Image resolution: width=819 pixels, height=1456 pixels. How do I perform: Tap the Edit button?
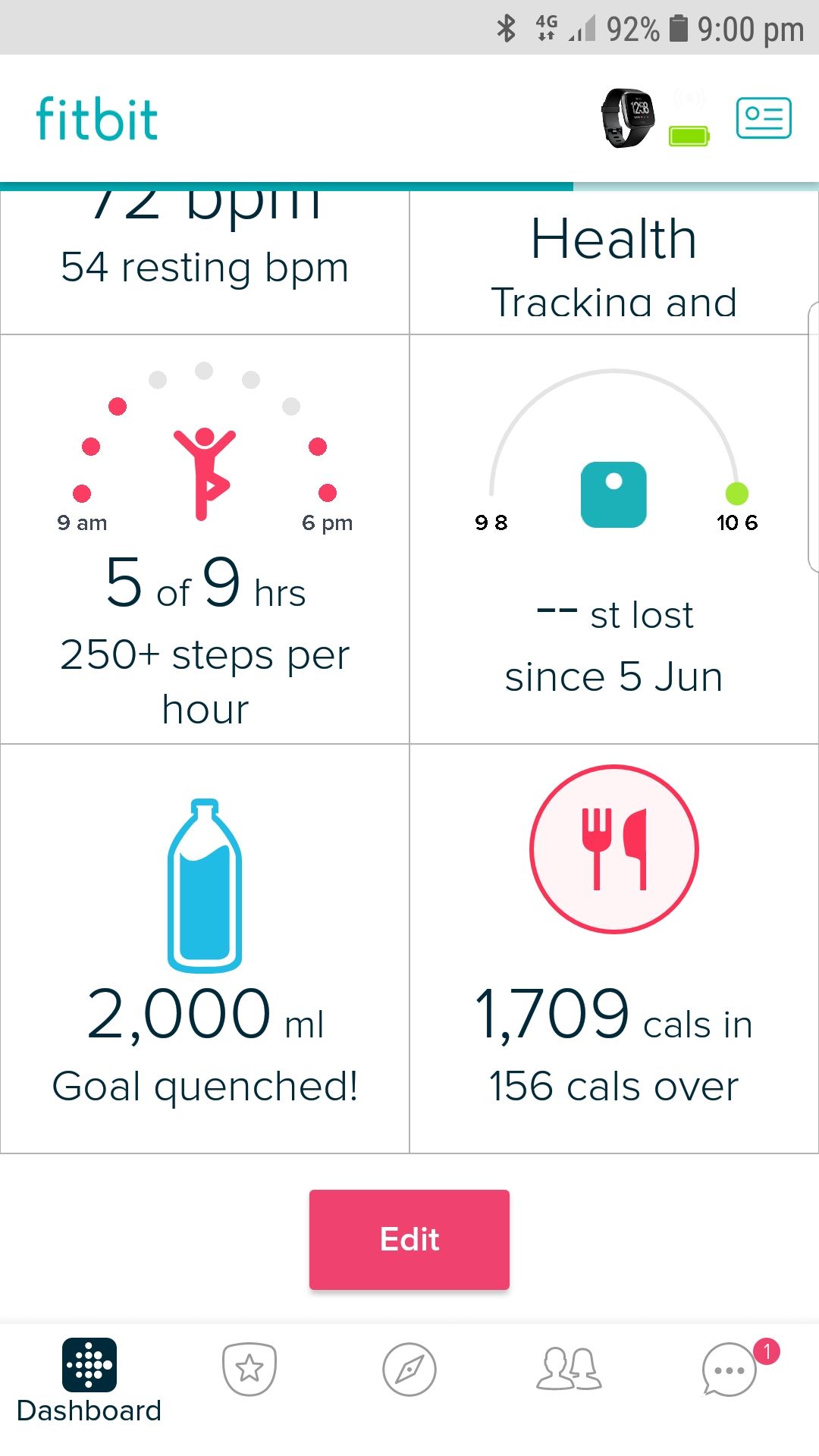[x=409, y=1239]
